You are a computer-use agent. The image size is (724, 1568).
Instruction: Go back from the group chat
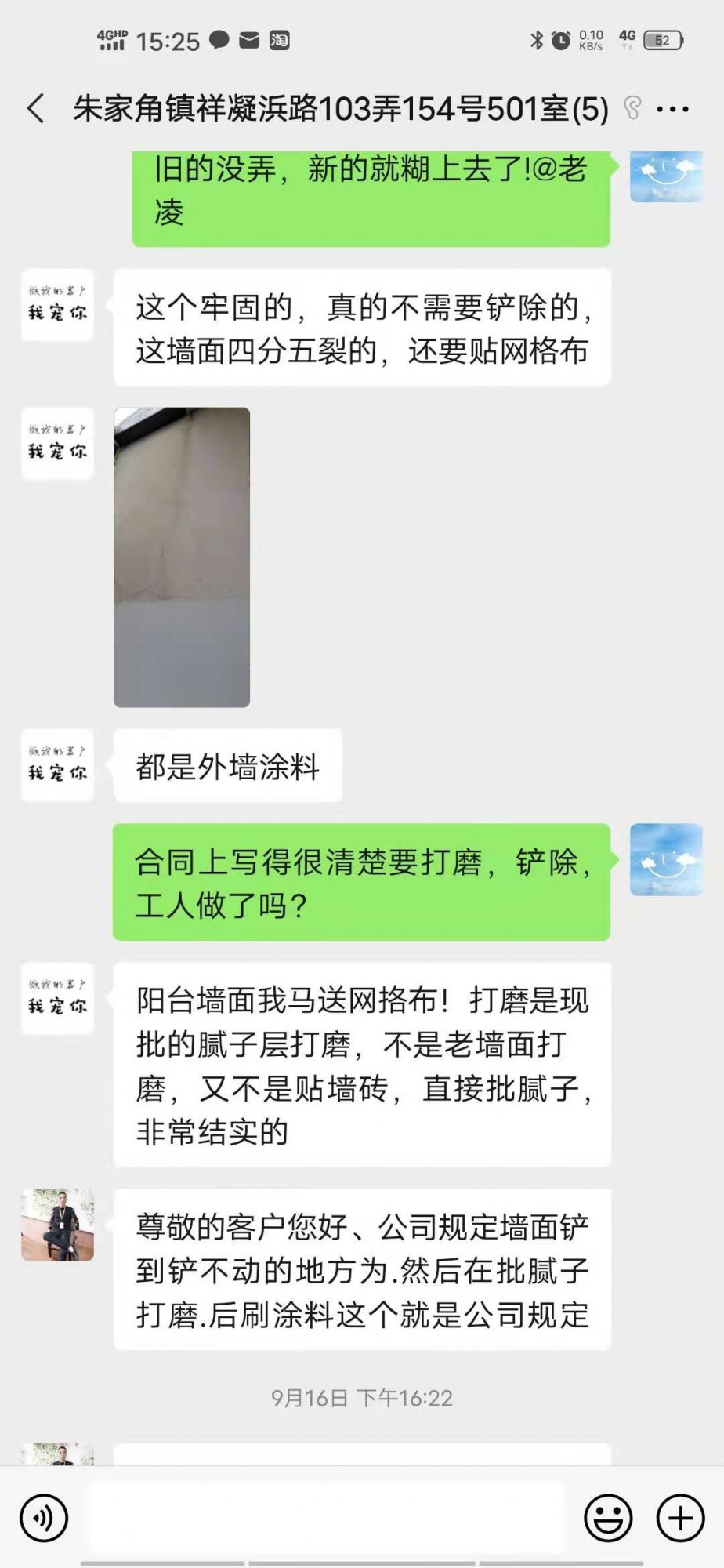pos(36,108)
